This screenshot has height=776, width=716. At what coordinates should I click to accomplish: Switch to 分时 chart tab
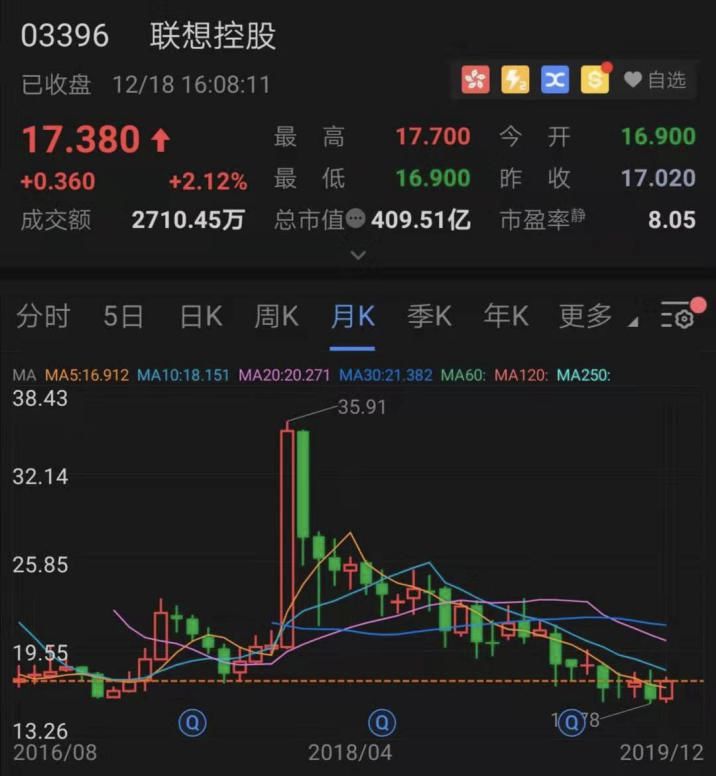click(44, 317)
